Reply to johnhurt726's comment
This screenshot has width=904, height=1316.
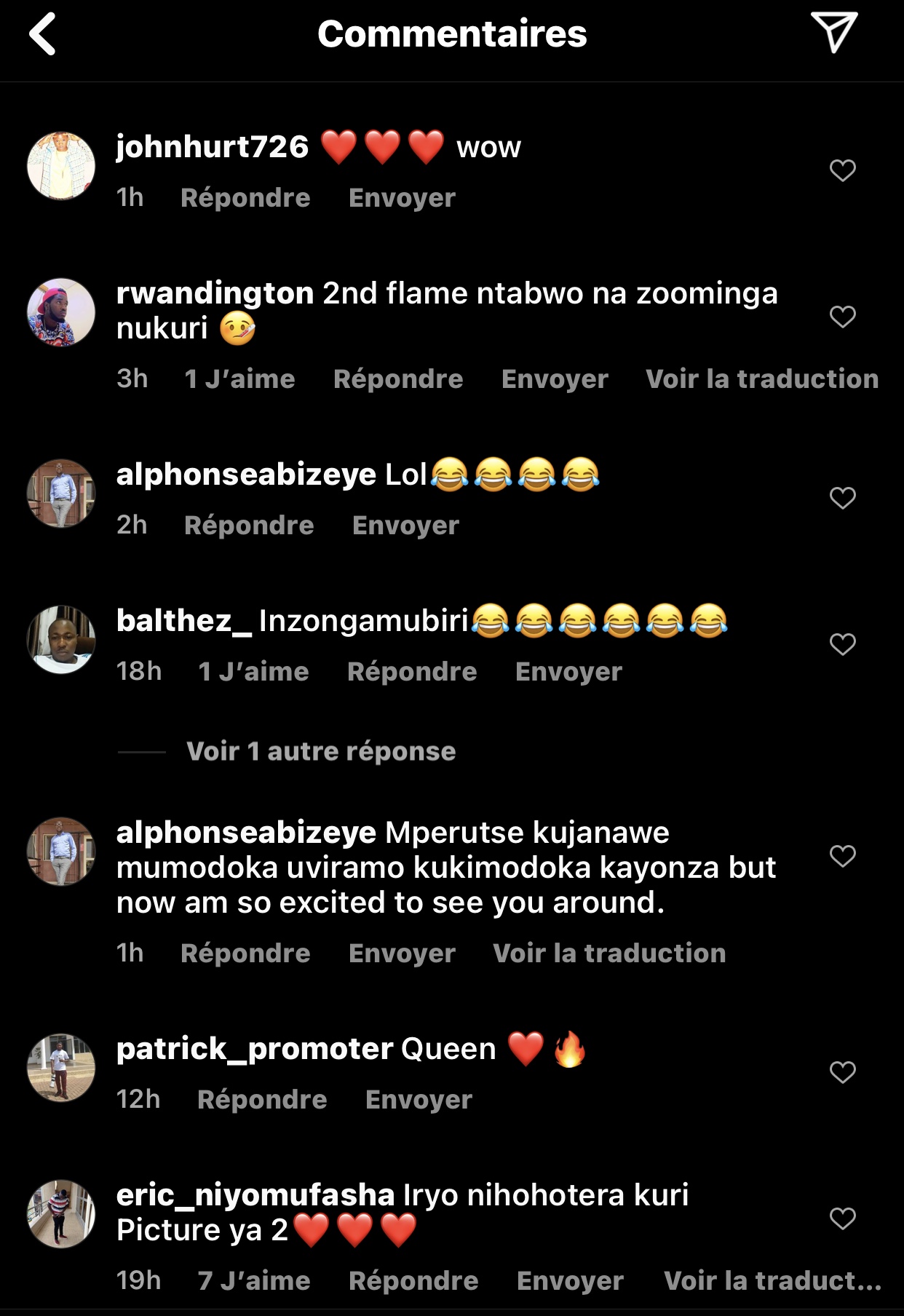(x=245, y=198)
